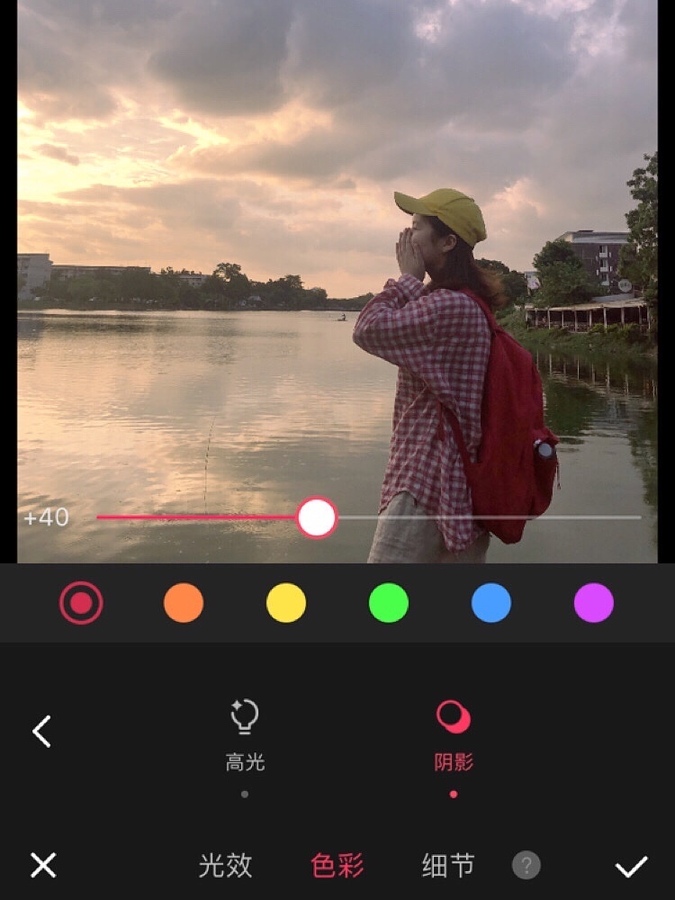The width and height of the screenshot is (675, 900).
Task: Pick the yellow color swatch
Action: pos(286,603)
